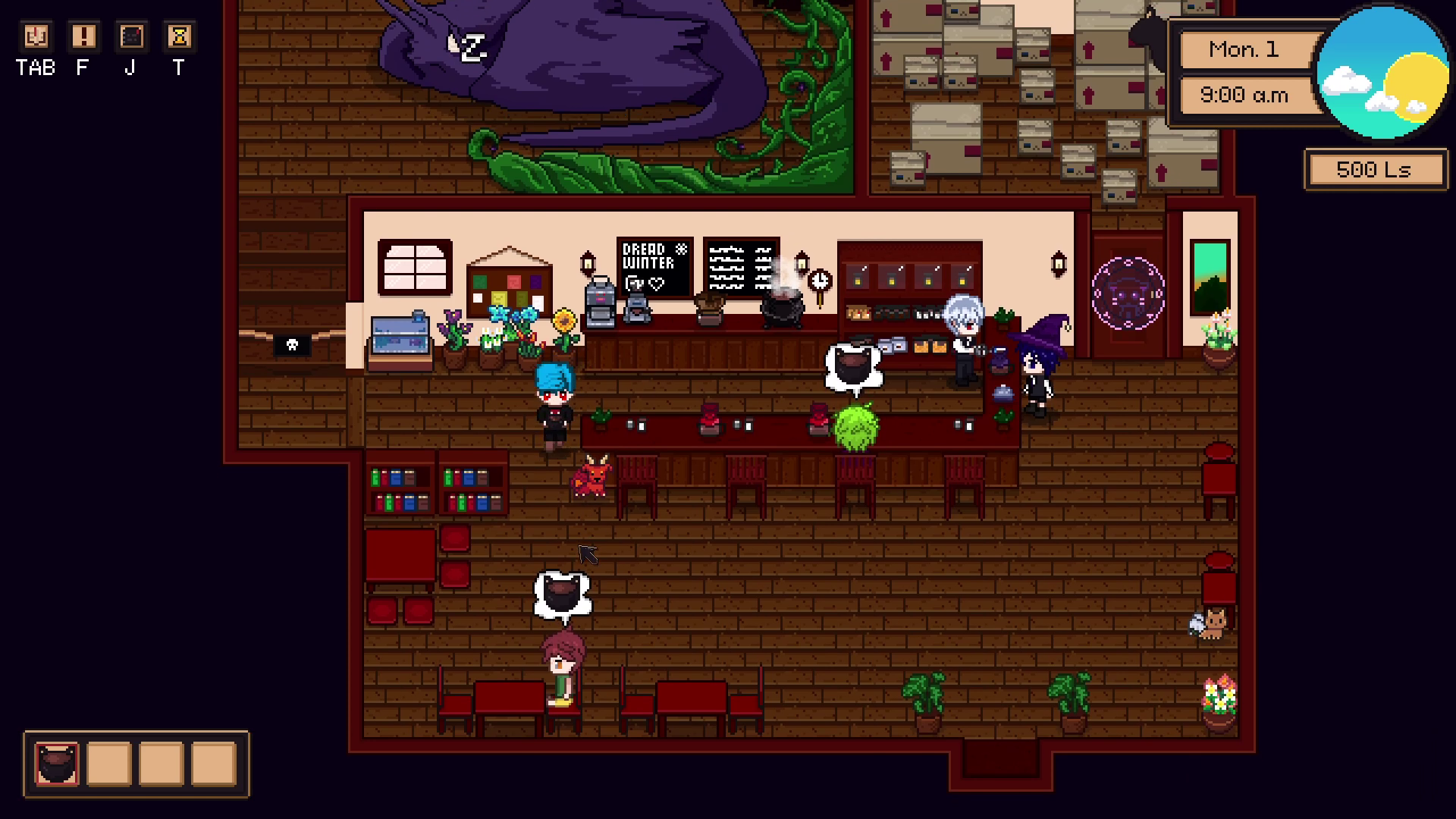The height and width of the screenshot is (819, 1456).
Task: Open the exclamation quest icon labeled F
Action: 83,36
